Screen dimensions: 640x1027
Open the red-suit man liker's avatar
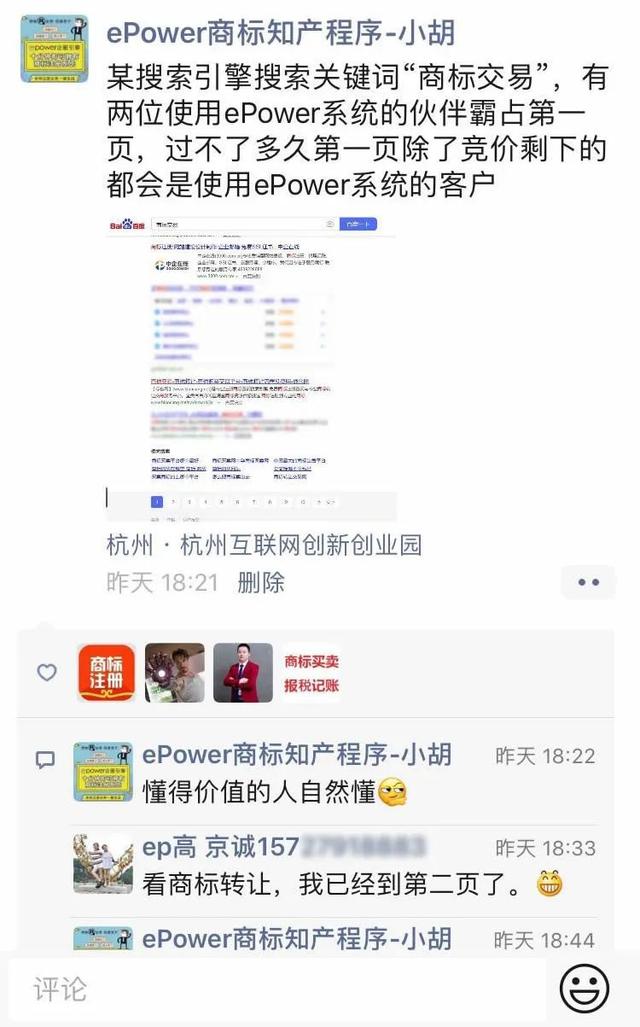pyautogui.click(x=243, y=673)
